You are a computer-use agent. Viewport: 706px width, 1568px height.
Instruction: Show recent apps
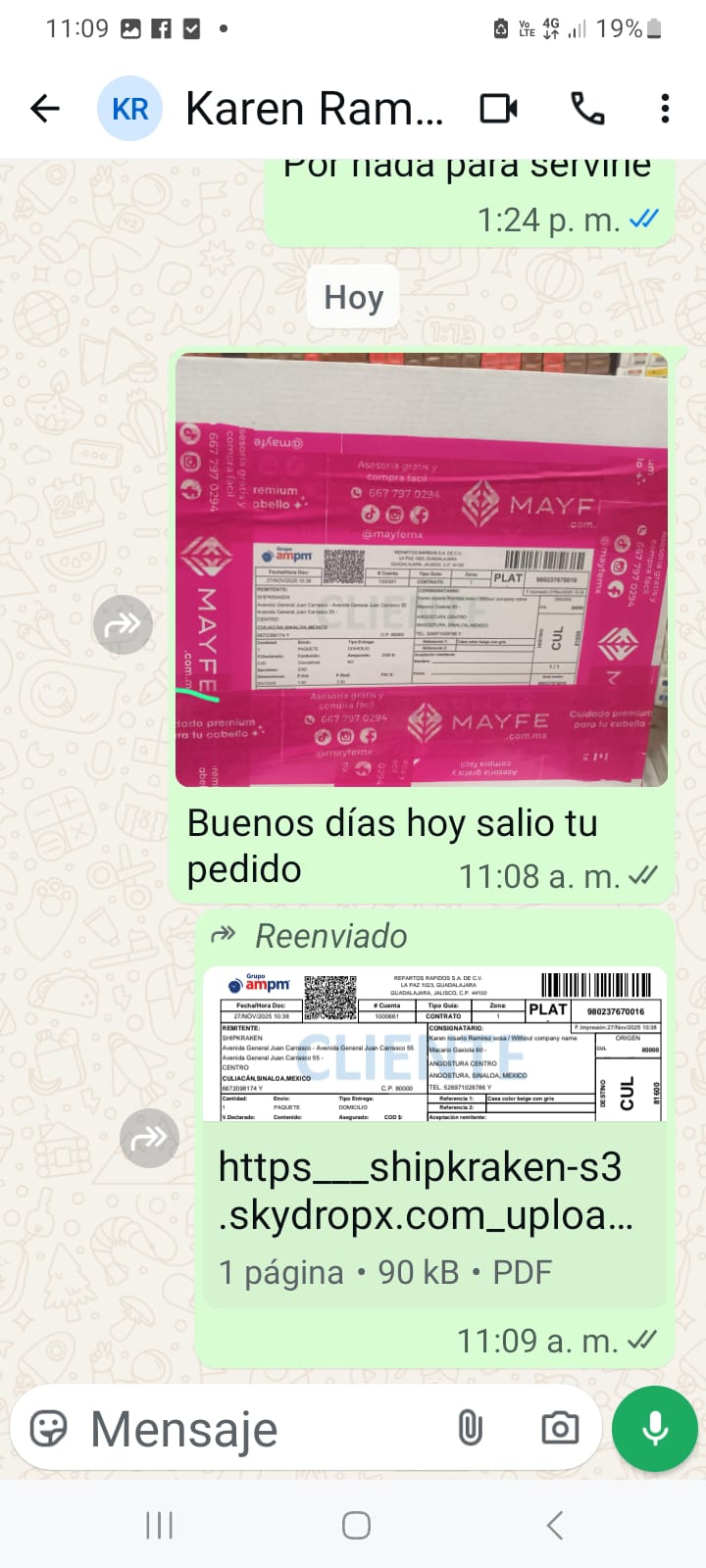(159, 1525)
